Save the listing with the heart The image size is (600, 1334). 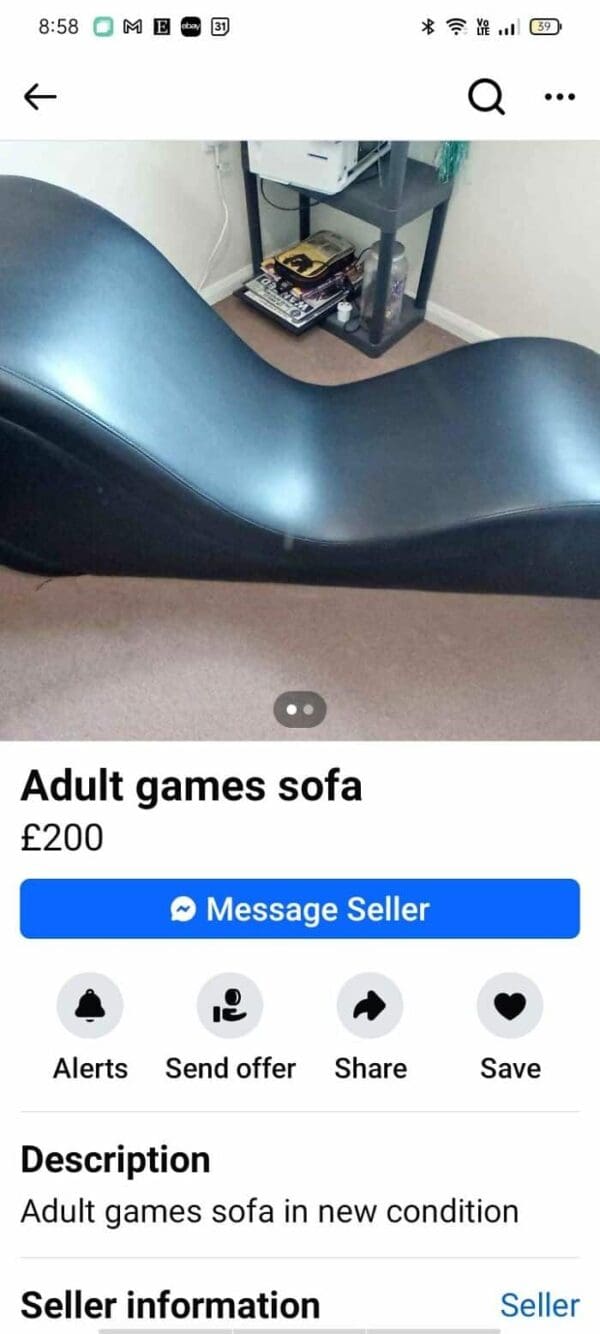point(510,1006)
